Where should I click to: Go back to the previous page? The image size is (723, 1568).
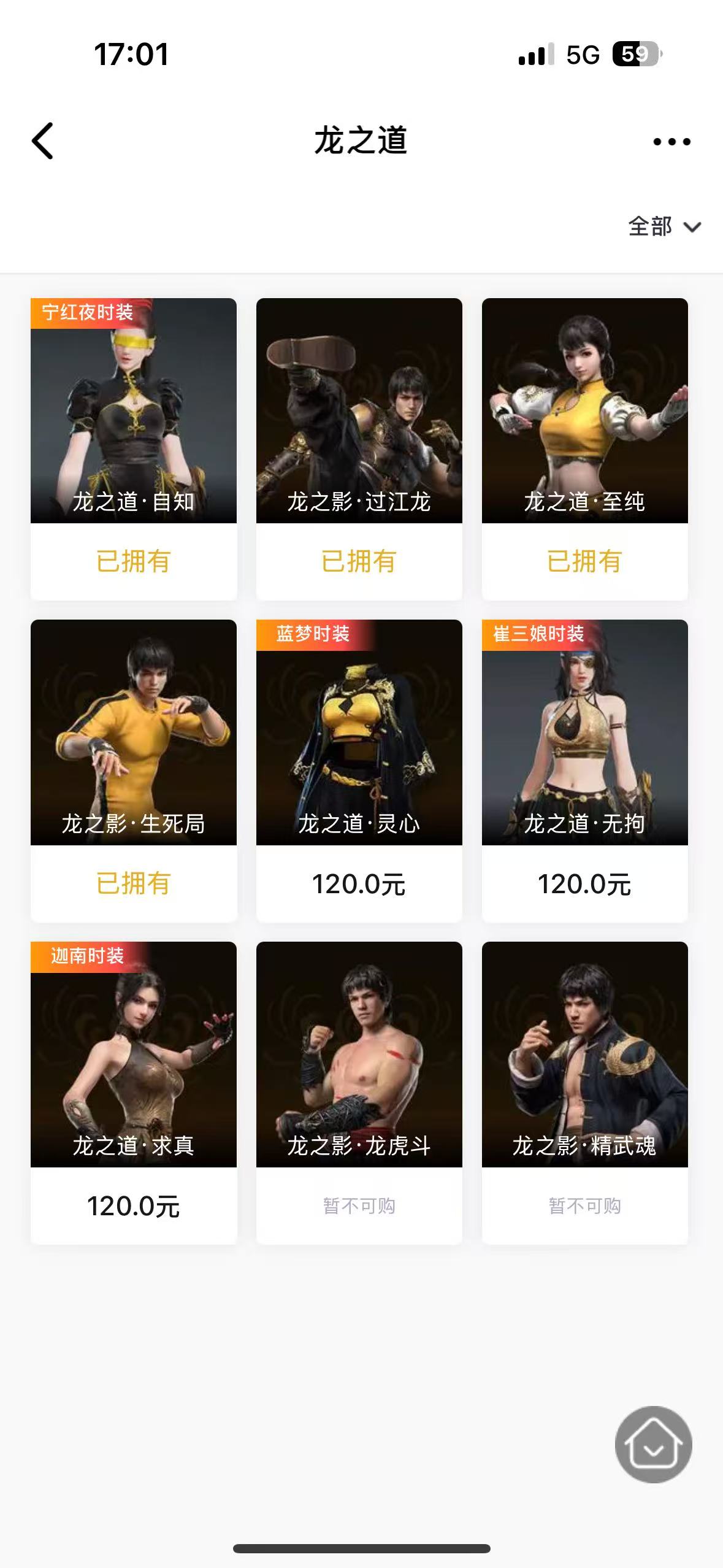click(x=43, y=140)
